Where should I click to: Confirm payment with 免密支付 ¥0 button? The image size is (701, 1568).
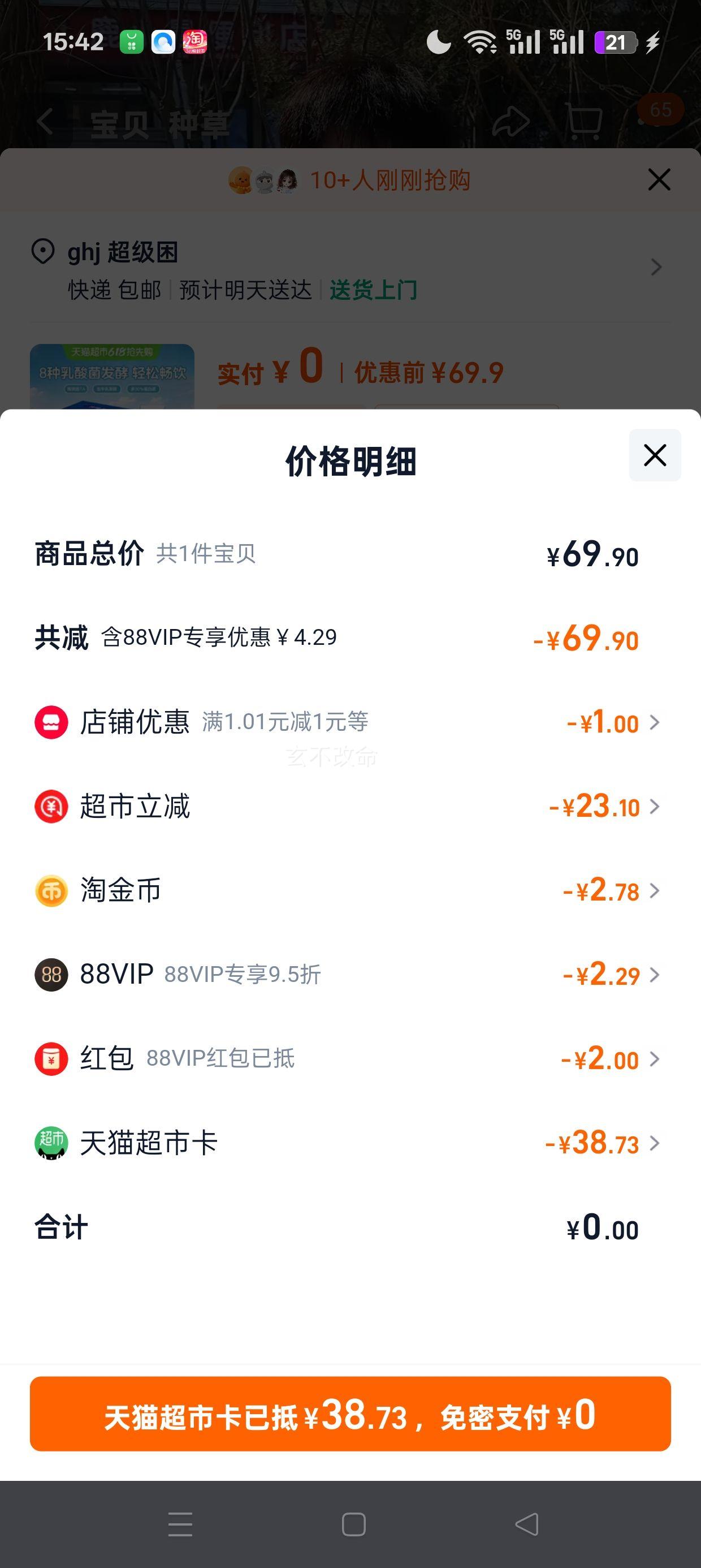pyautogui.click(x=350, y=1414)
